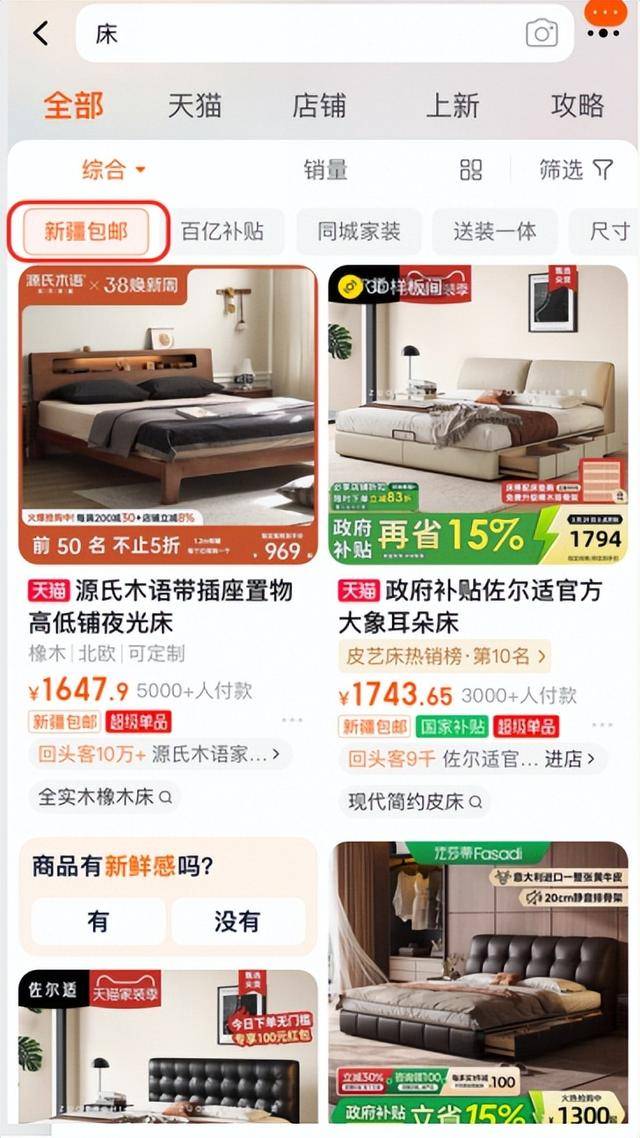Tap the search field showing 床
Image resolution: width=640 pixels, height=1138 pixels.
[300, 34]
